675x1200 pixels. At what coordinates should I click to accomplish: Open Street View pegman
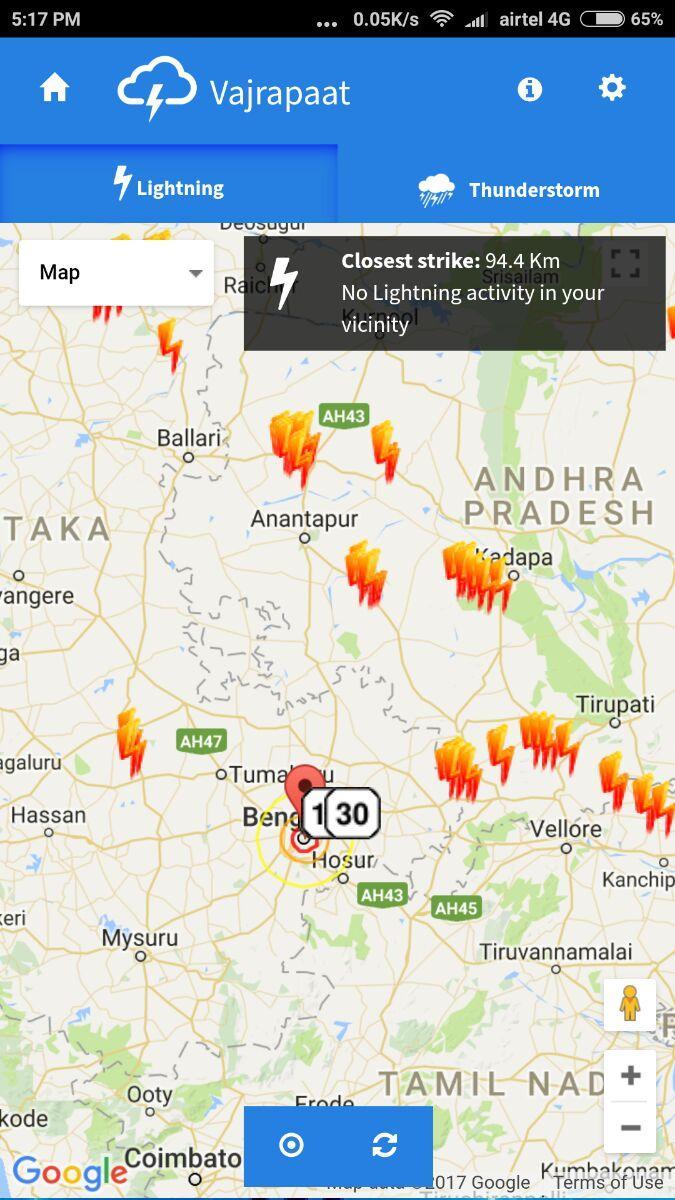(629, 1004)
